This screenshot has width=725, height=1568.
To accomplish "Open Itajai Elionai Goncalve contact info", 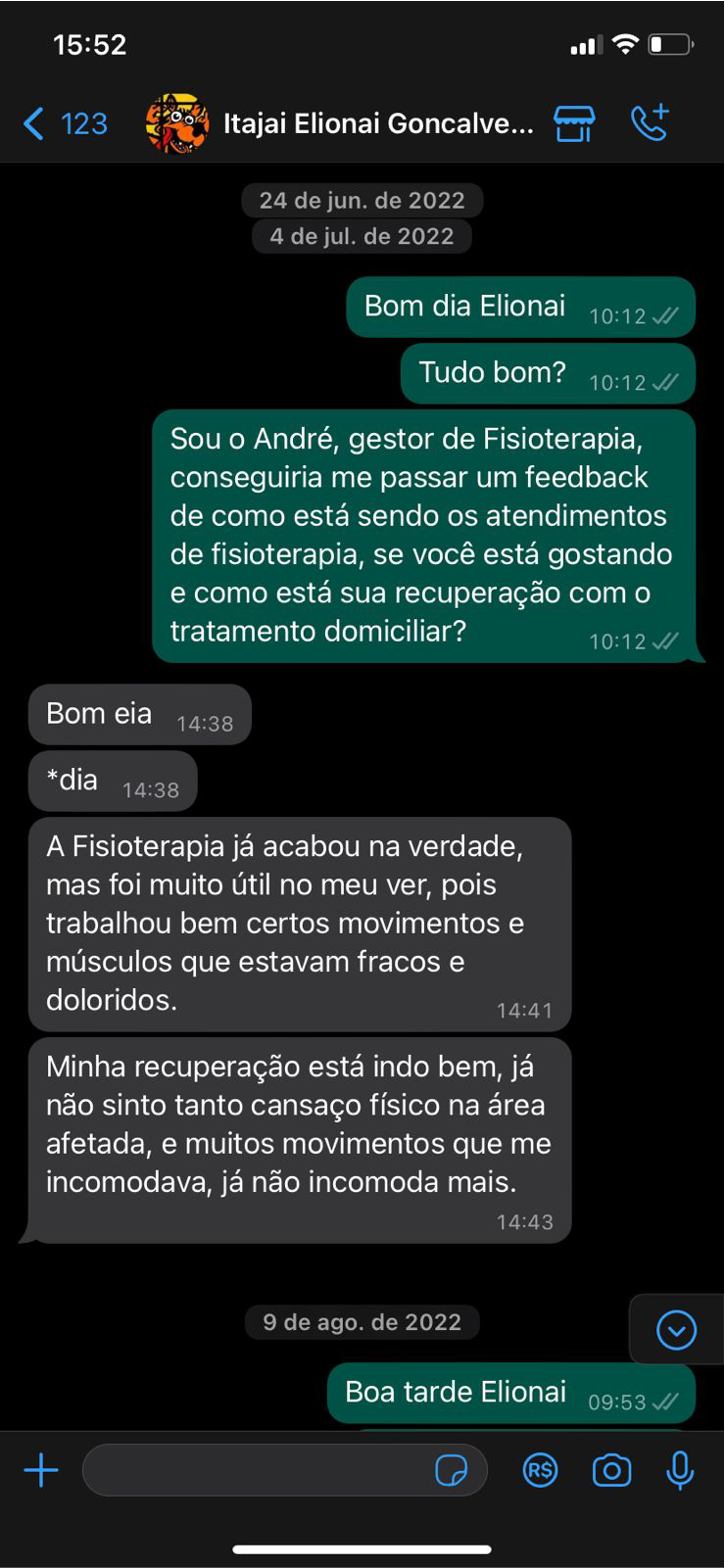I will tap(377, 124).
